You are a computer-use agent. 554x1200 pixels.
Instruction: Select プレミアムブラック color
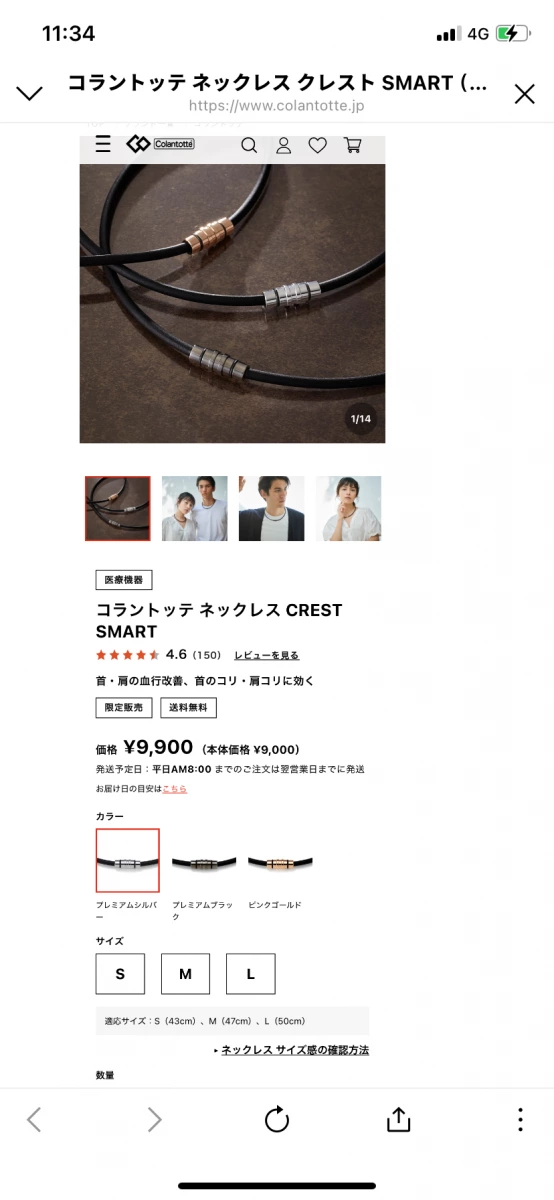click(204, 860)
